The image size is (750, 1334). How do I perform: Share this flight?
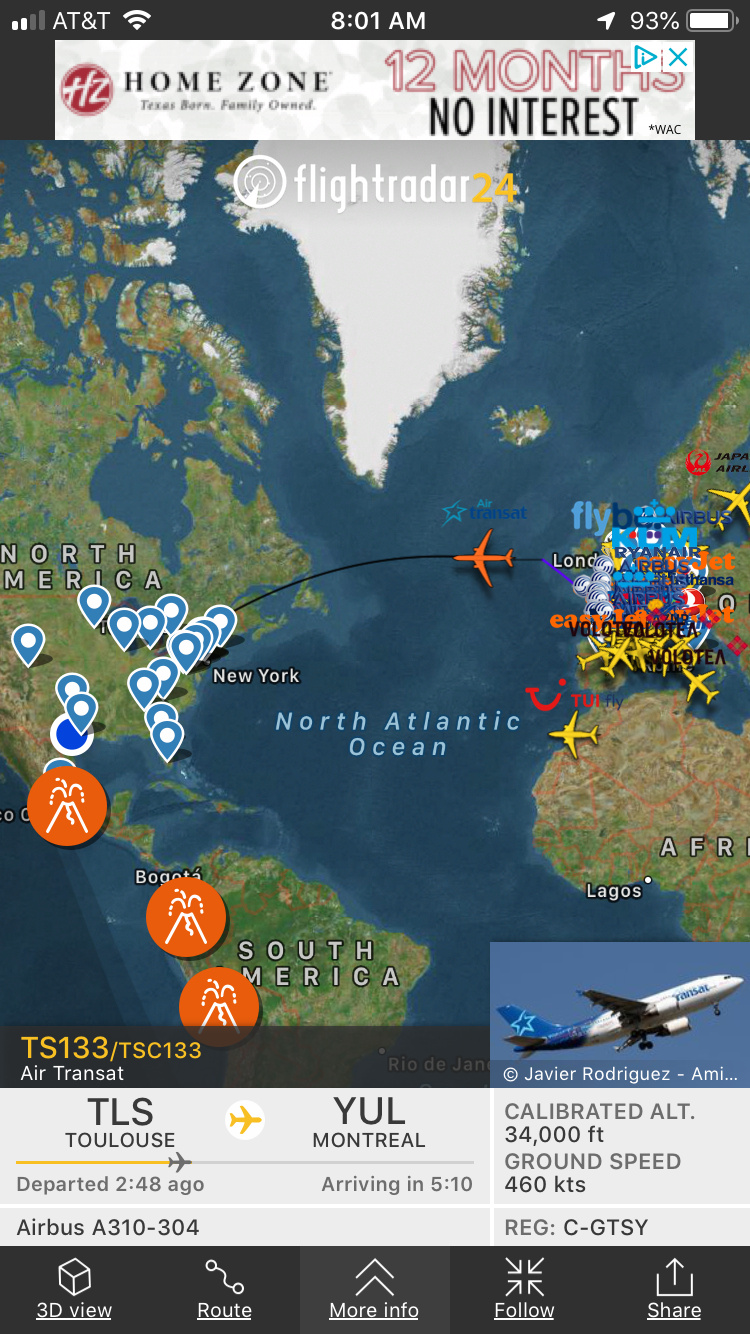click(674, 1290)
